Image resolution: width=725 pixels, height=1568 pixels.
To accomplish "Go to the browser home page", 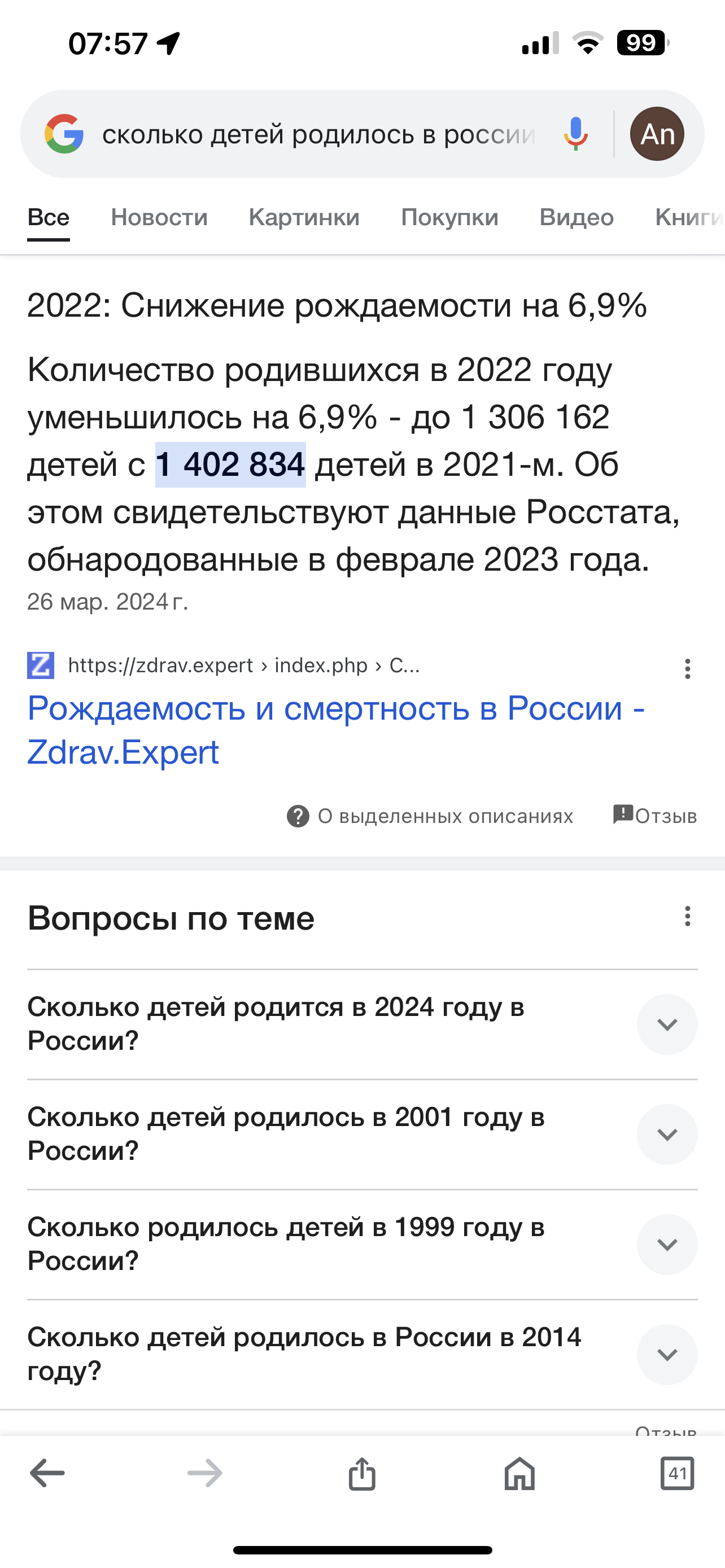I will (x=519, y=1474).
